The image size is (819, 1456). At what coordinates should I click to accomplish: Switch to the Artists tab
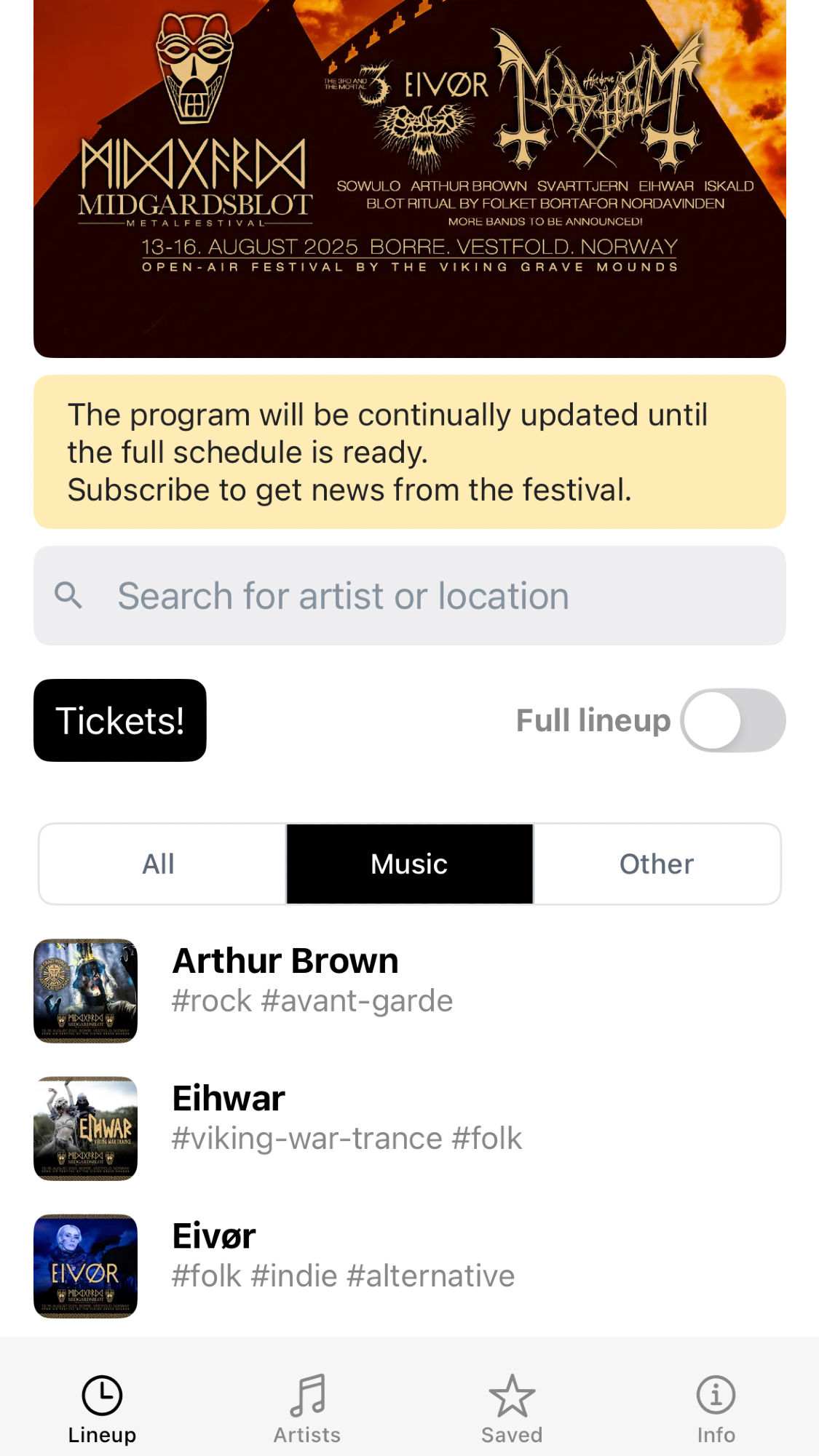pyautogui.click(x=307, y=1409)
